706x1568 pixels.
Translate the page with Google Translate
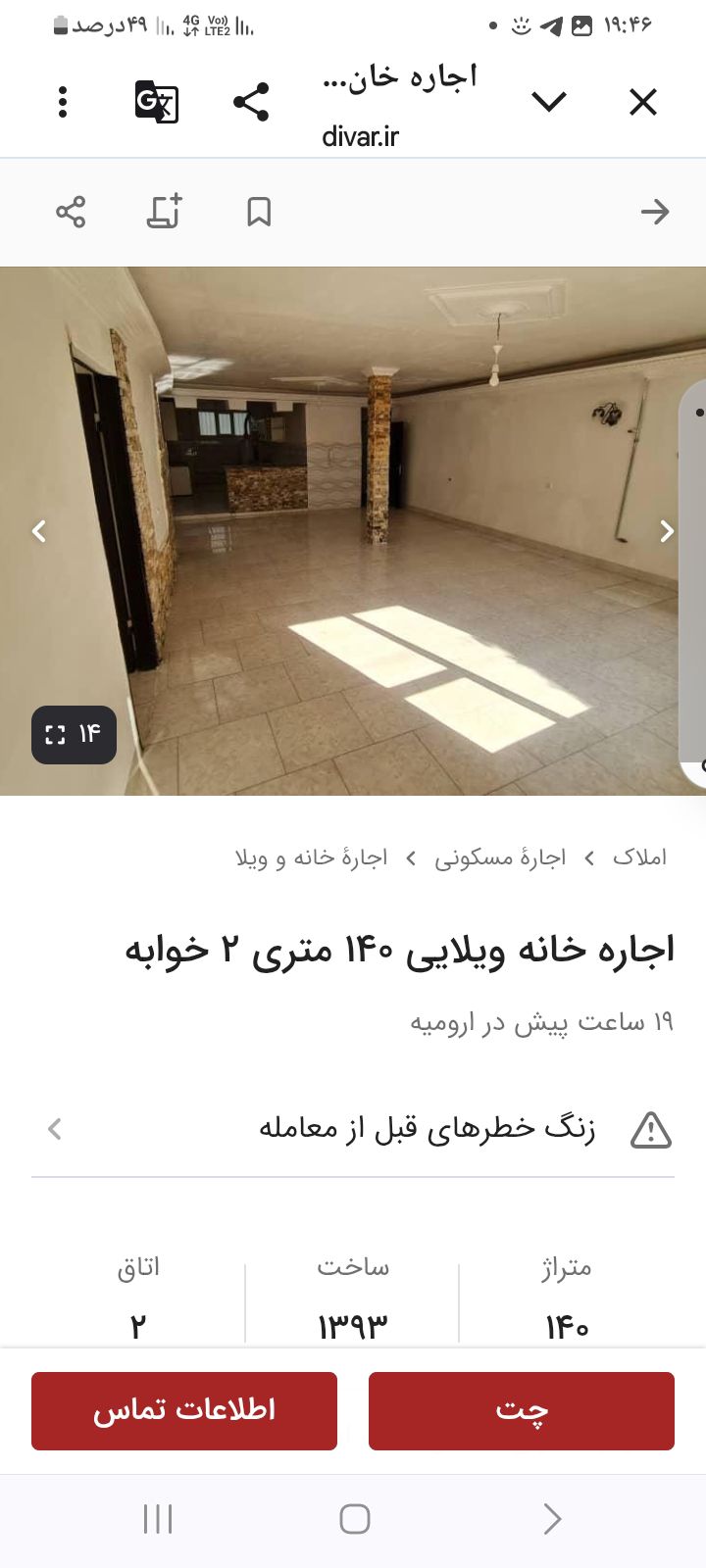pyautogui.click(x=157, y=102)
